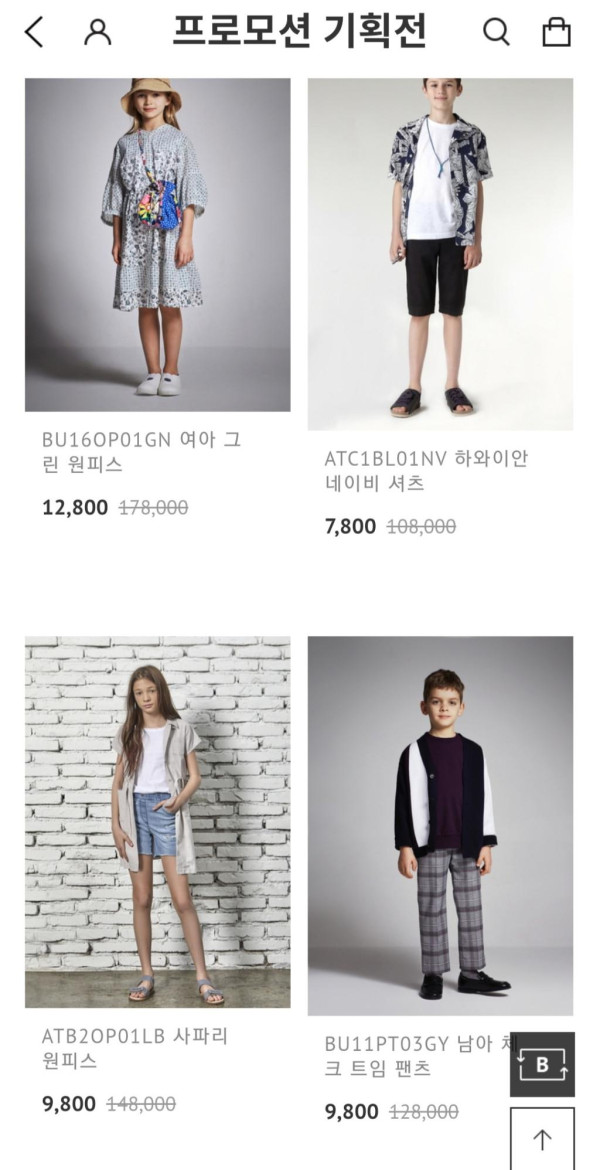The image size is (600, 1170).
Task: Tap the floating B button
Action: coord(542,1064)
